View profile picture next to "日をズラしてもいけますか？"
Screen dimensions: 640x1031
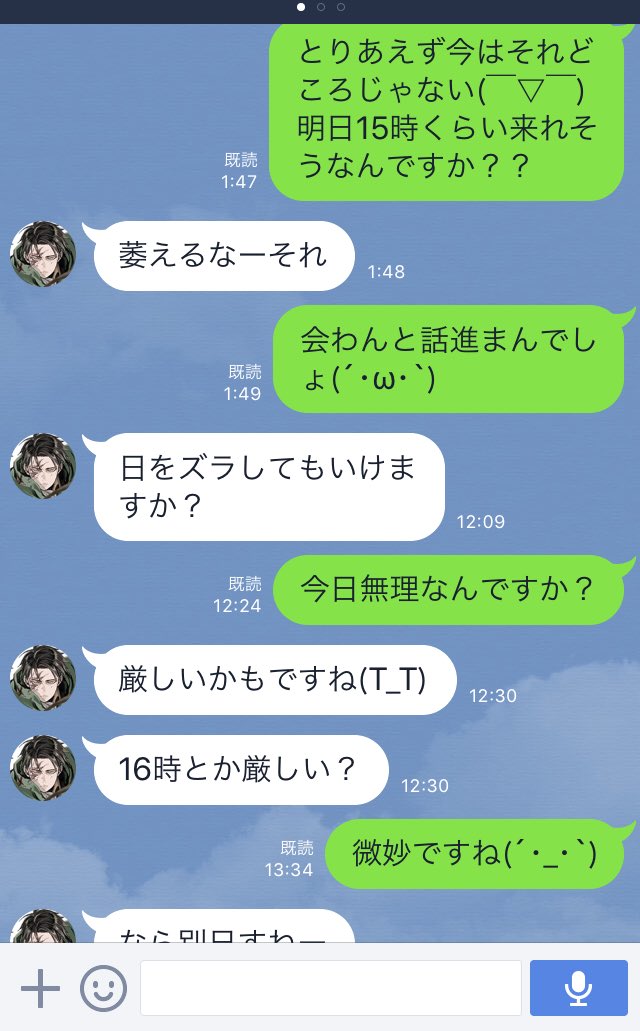tap(43, 466)
